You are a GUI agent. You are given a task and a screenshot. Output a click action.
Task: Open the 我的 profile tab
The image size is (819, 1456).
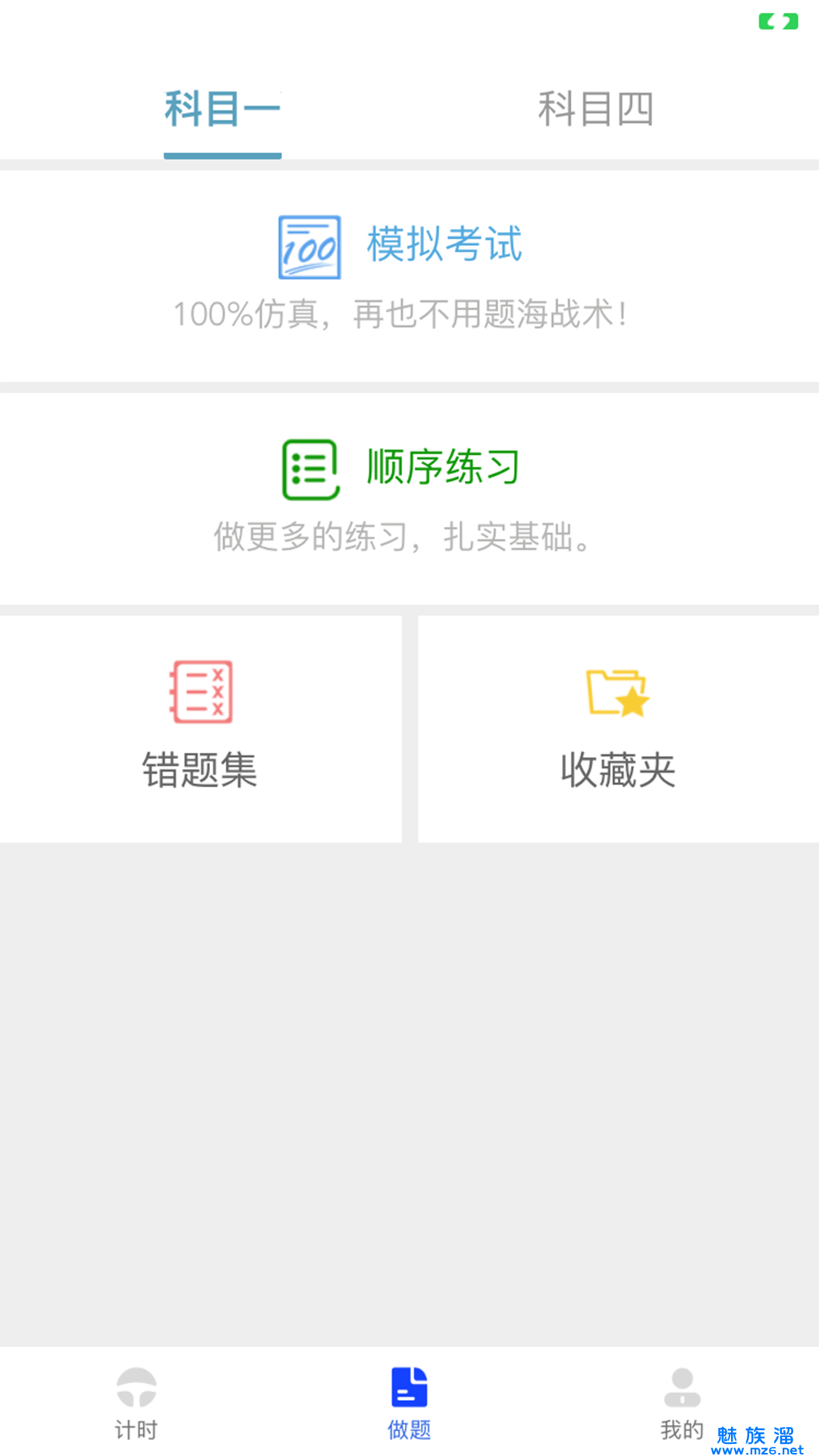(x=682, y=1401)
